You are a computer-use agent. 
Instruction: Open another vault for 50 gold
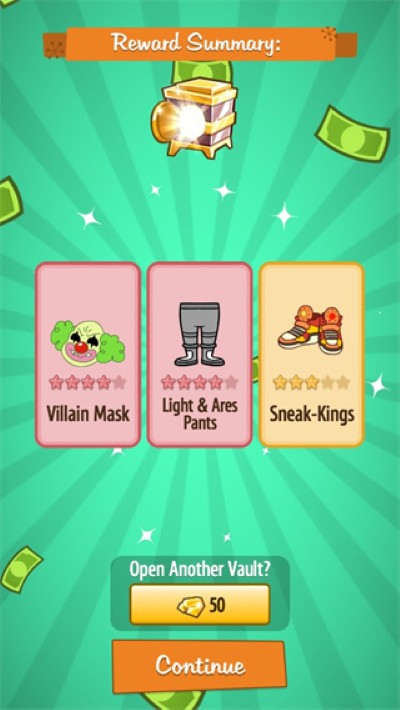coord(200,604)
